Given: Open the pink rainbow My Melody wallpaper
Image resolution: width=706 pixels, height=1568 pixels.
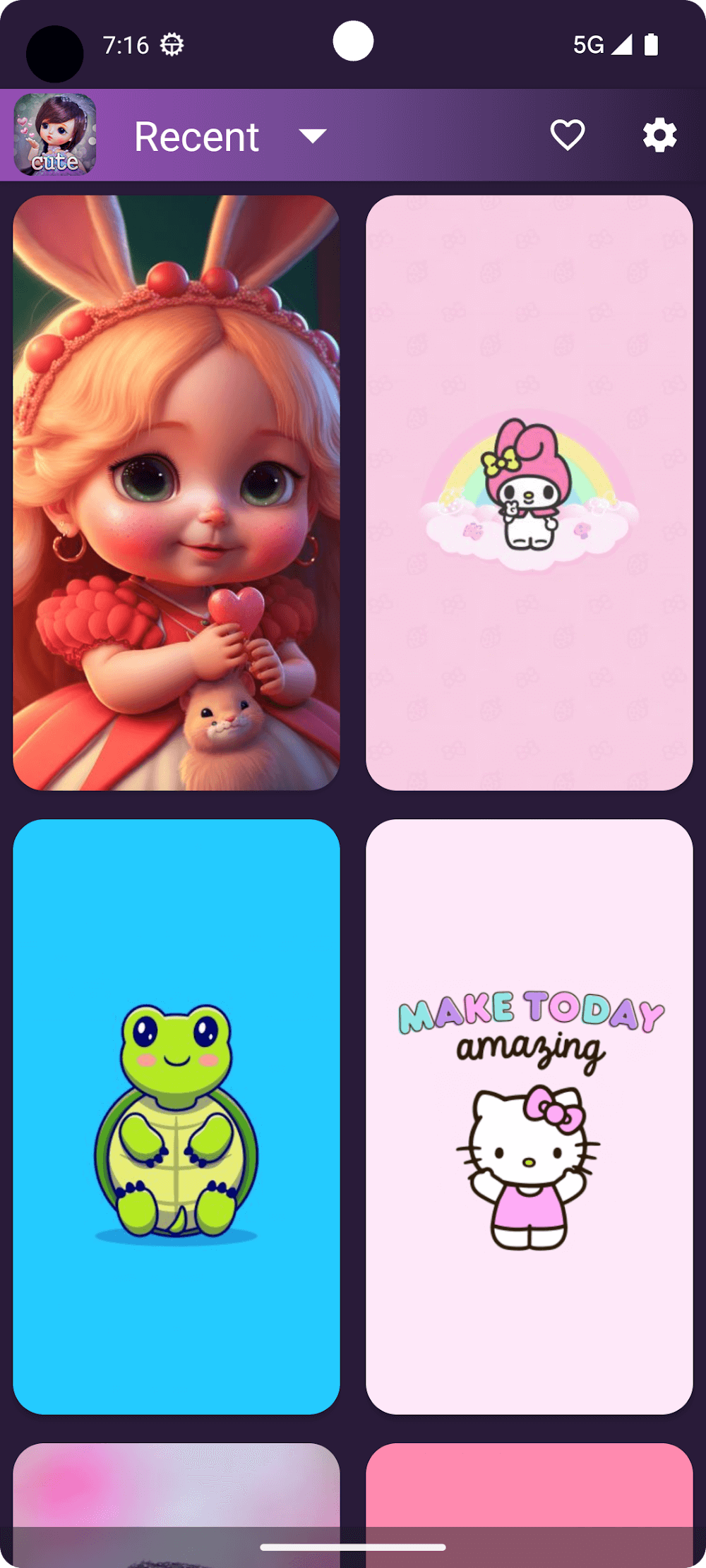Looking at the screenshot, I should pos(529,493).
